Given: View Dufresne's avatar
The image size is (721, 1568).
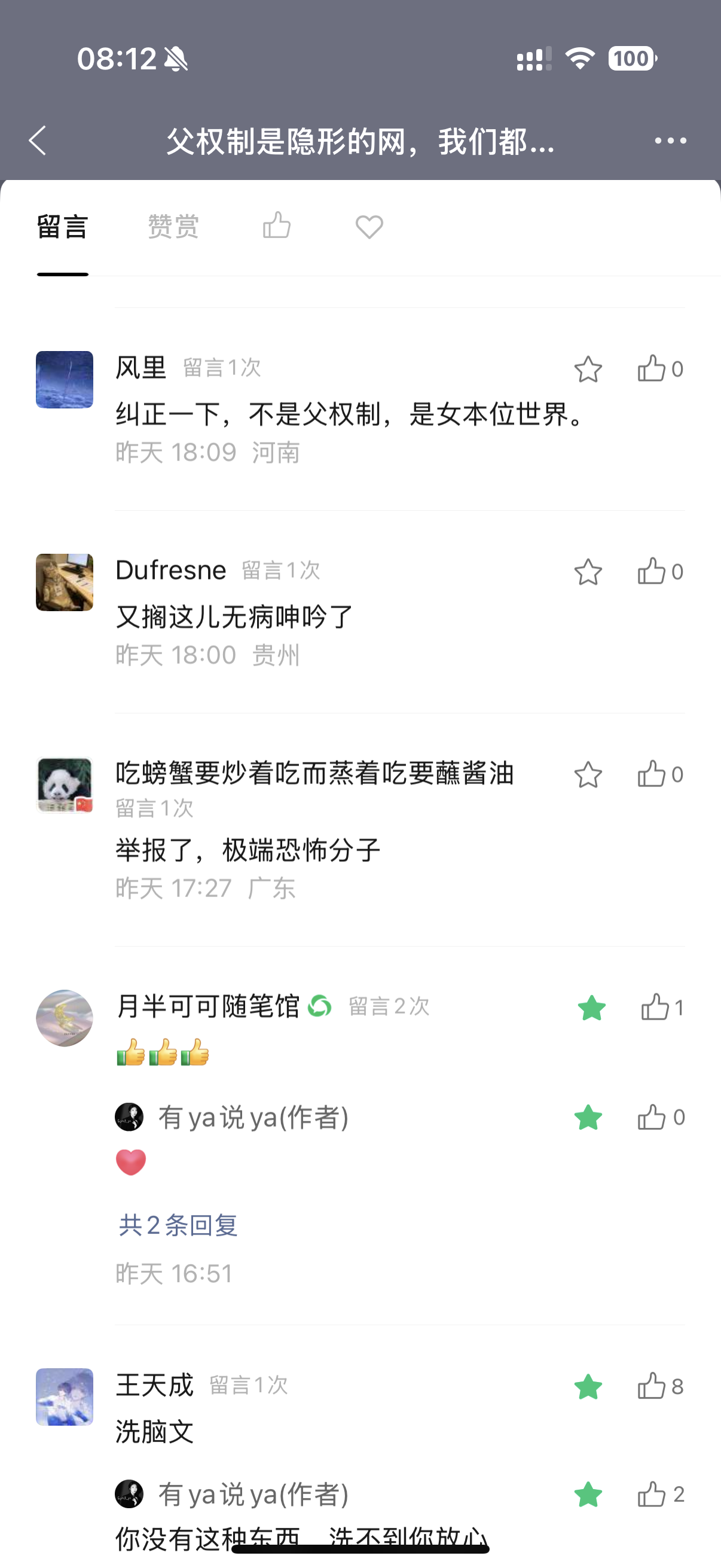Looking at the screenshot, I should point(65,582).
